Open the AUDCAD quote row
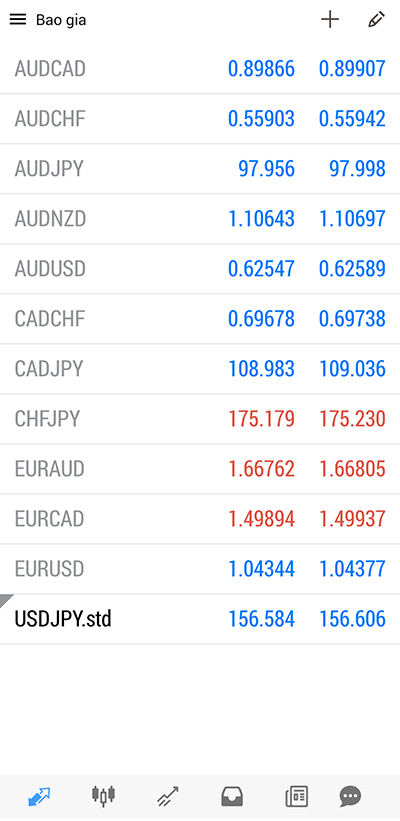The height and width of the screenshot is (821, 400). point(200,69)
